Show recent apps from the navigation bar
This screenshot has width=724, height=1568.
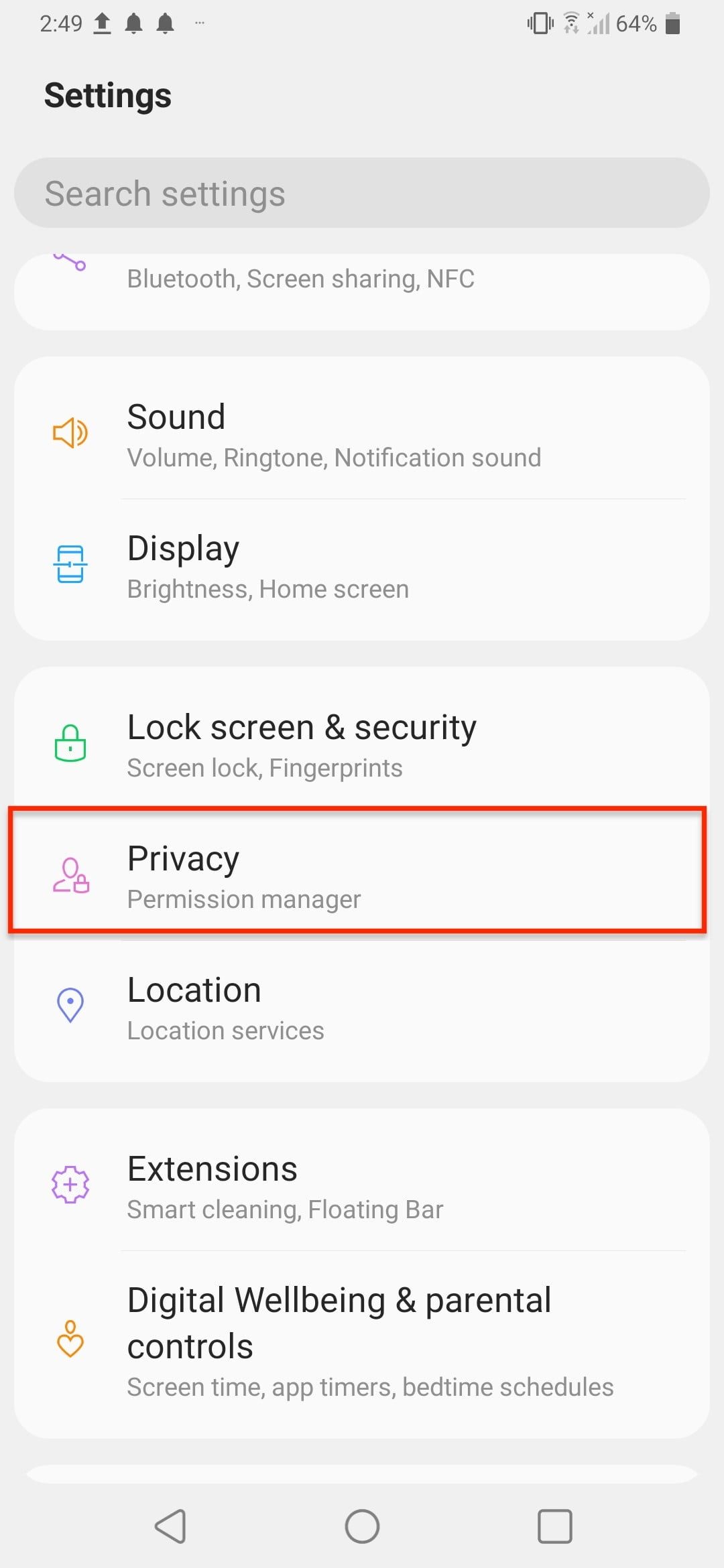554,1526
